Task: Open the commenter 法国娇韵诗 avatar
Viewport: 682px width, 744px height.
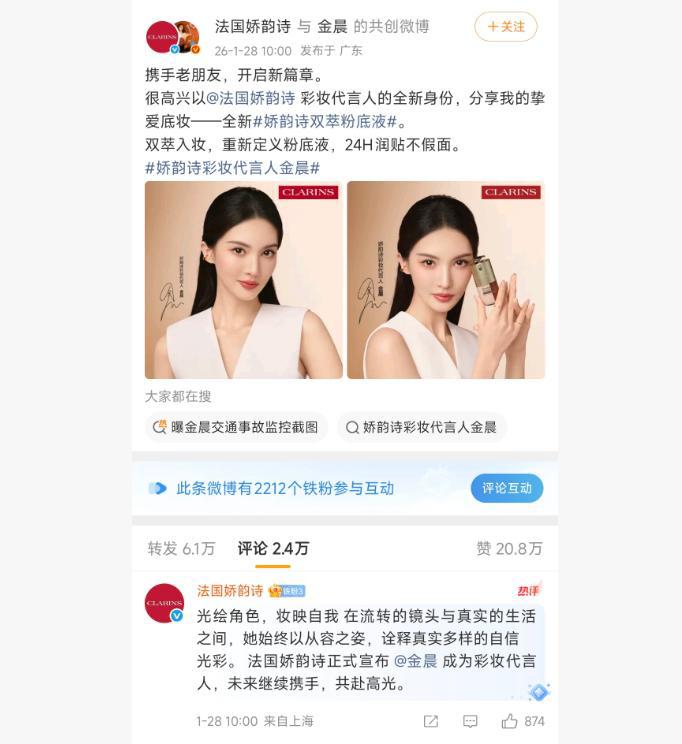Action: [x=164, y=604]
